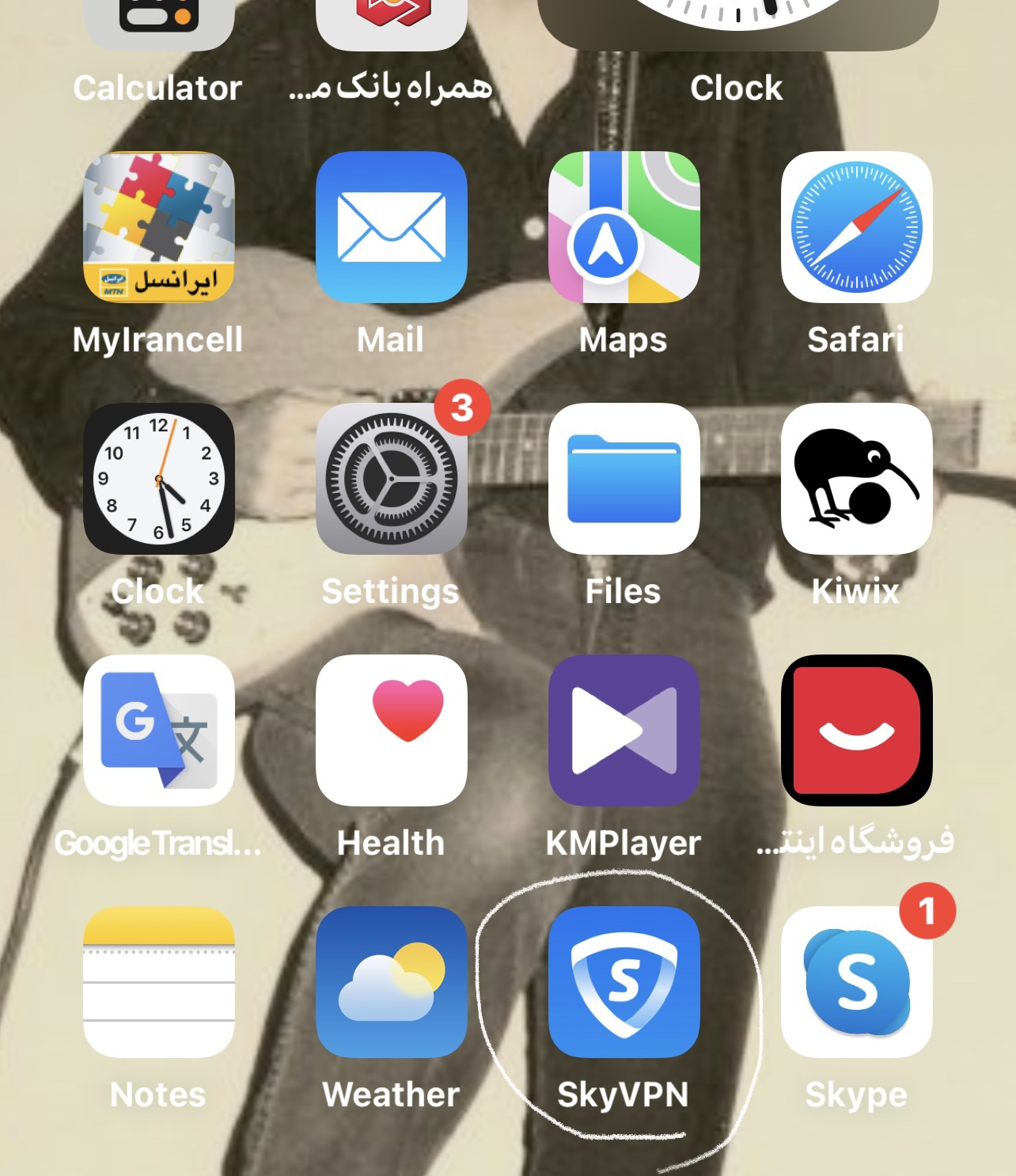The width and height of the screenshot is (1016, 1176).
Task: Open the MyIrancell app
Action: (x=158, y=228)
